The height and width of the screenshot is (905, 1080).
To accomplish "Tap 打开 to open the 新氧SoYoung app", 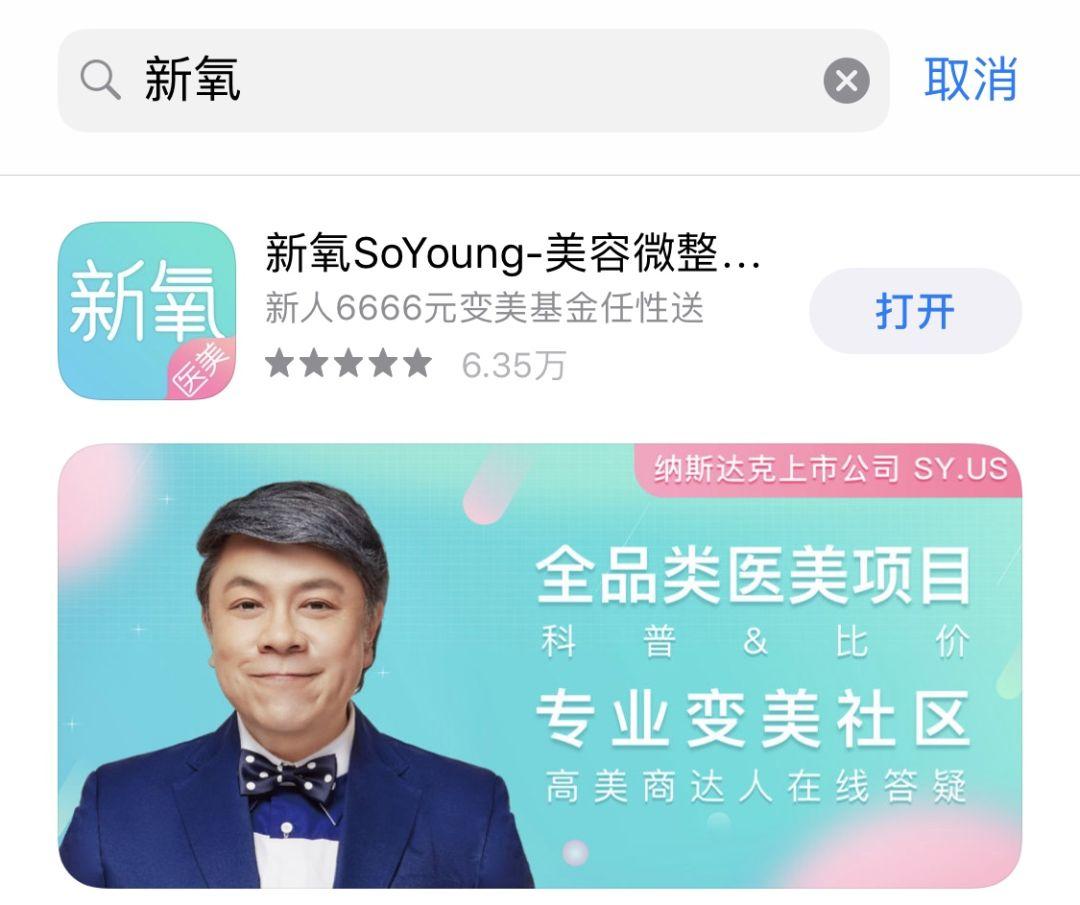I will [915, 311].
